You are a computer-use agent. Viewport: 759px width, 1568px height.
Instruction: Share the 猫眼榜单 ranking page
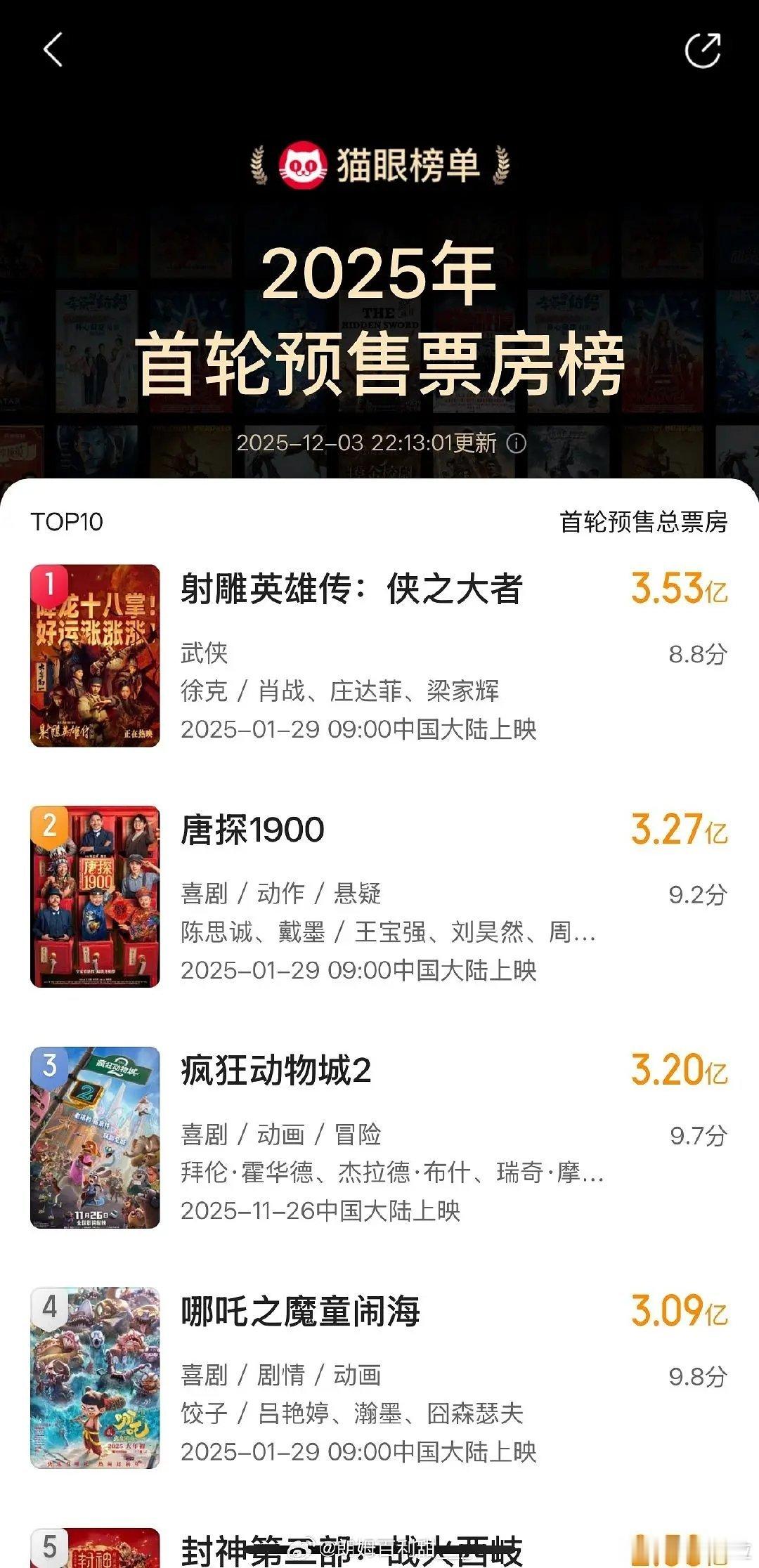pos(703,50)
